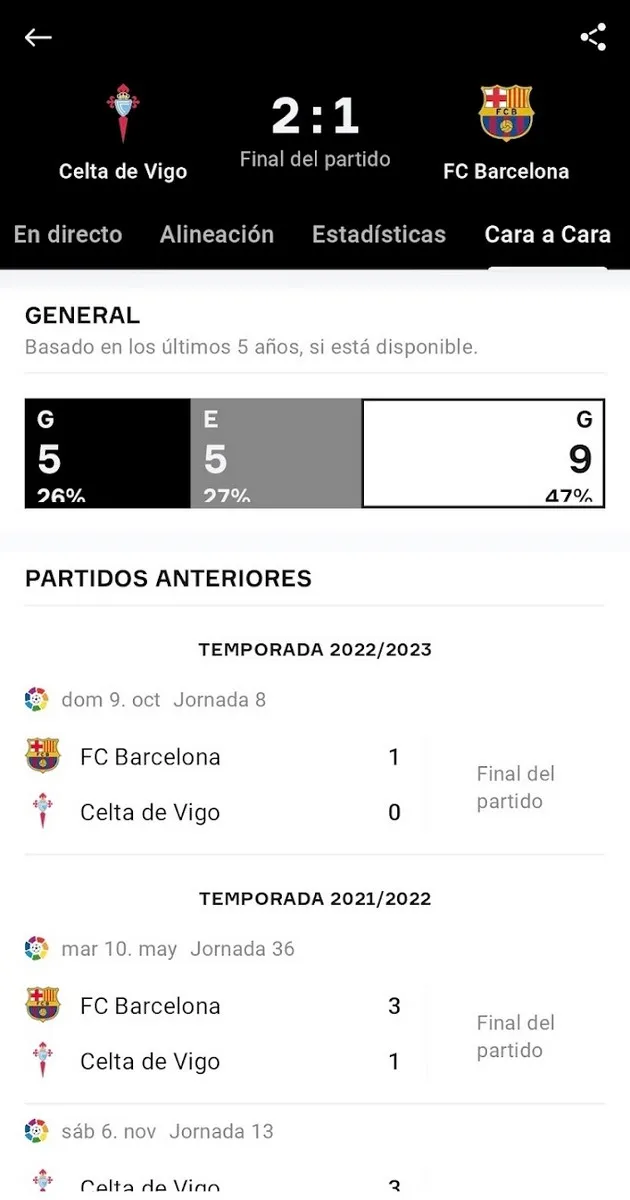Go back using the arrow icon
The width and height of the screenshot is (630, 1200).
(x=38, y=38)
